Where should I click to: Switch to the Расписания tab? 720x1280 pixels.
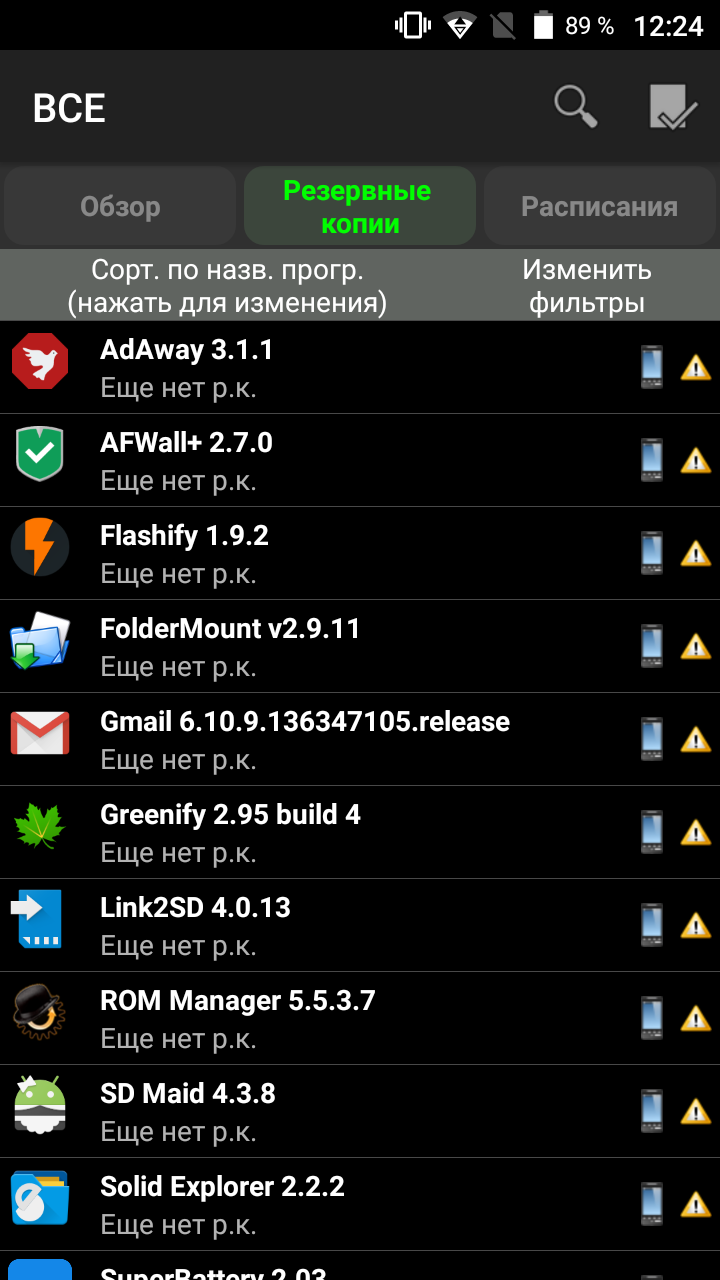click(599, 207)
